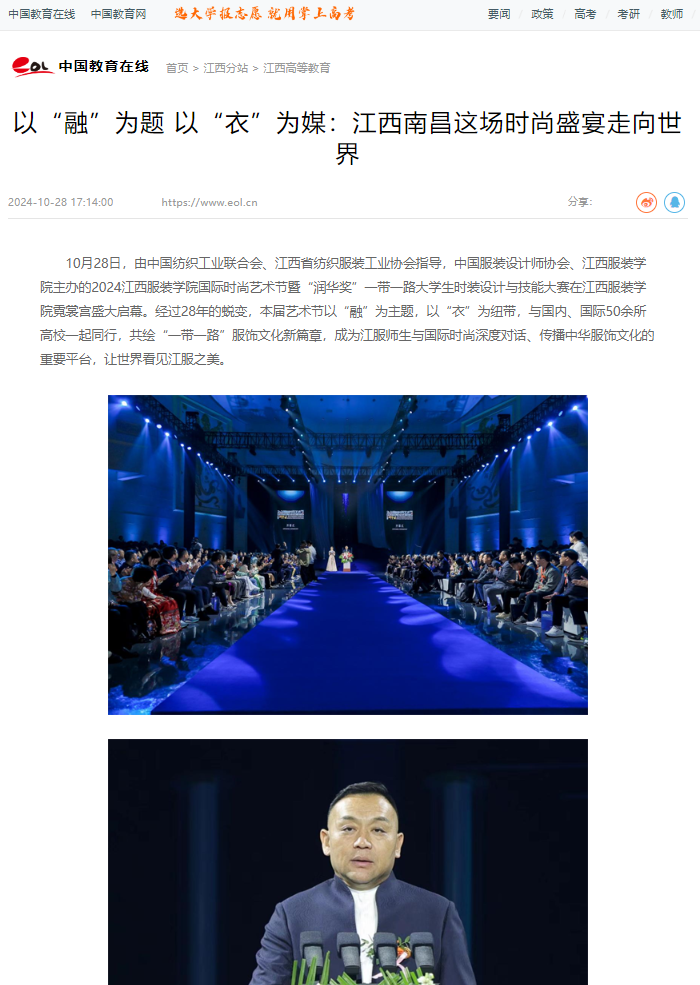This screenshot has height=985, width=700.
Task: Go to the 政策 section
Action: click(x=542, y=14)
